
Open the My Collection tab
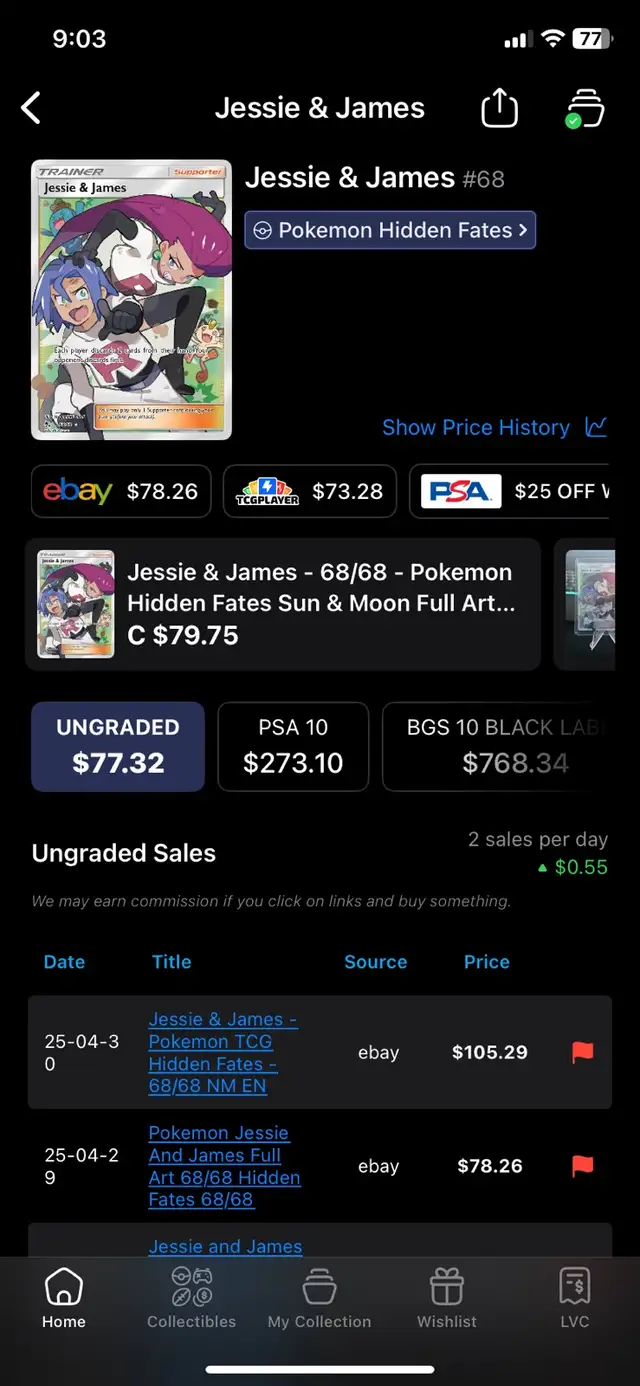pyautogui.click(x=319, y=1298)
